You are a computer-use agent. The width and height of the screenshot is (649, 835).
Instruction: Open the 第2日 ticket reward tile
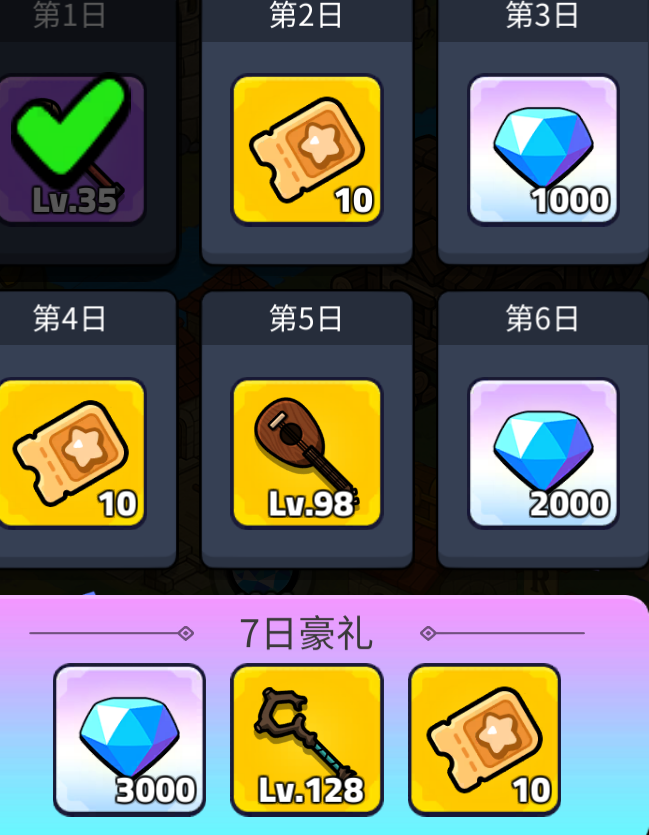point(307,150)
